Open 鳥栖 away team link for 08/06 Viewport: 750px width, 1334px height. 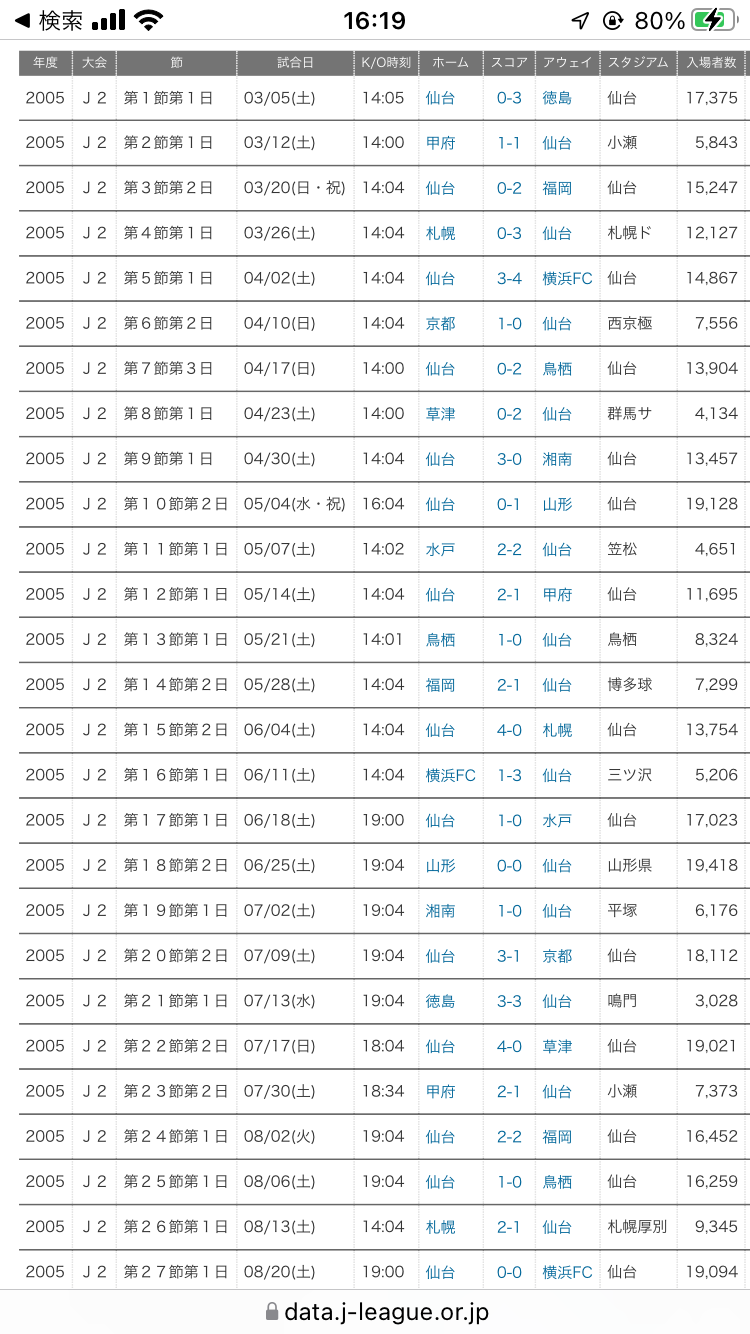coord(557,1181)
